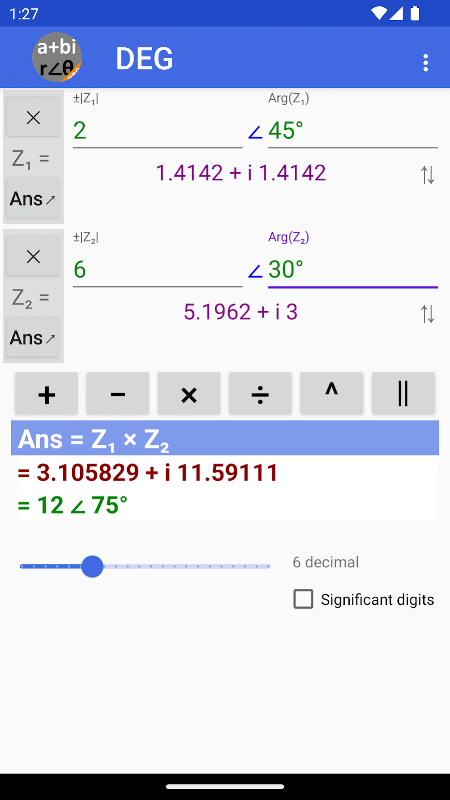Insert Ans into Z2
Screen dimensions: 450x800
[x=33, y=337]
